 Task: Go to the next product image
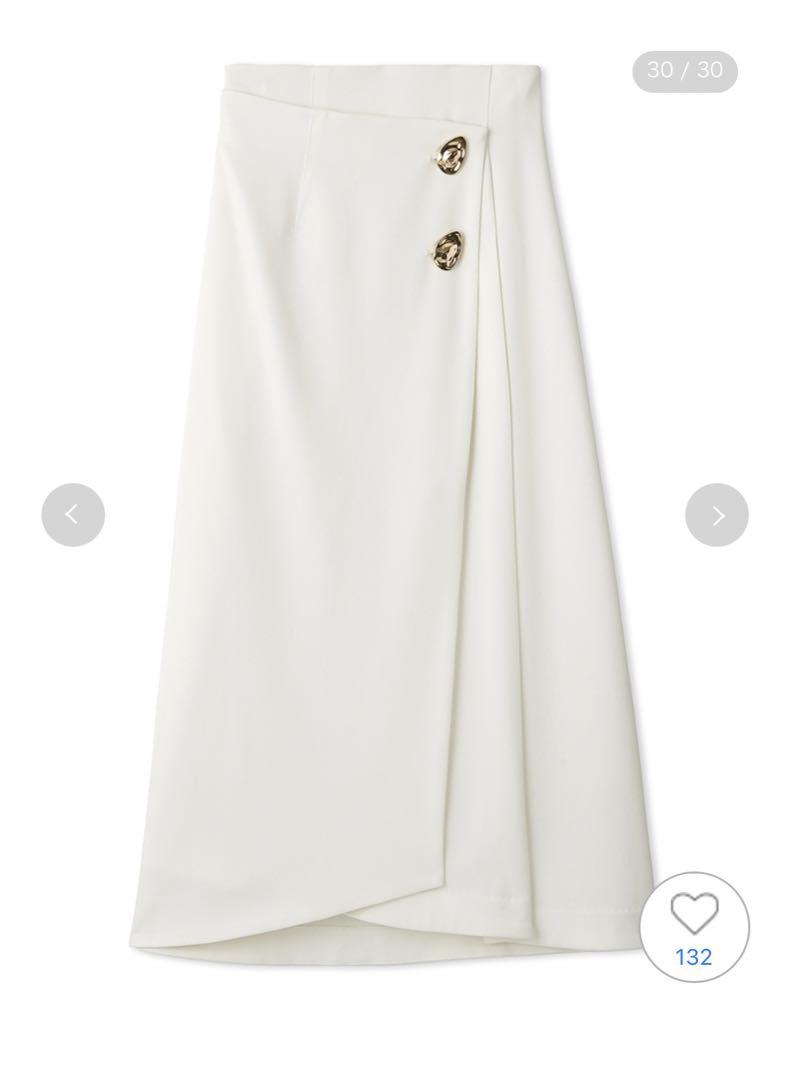pos(717,515)
